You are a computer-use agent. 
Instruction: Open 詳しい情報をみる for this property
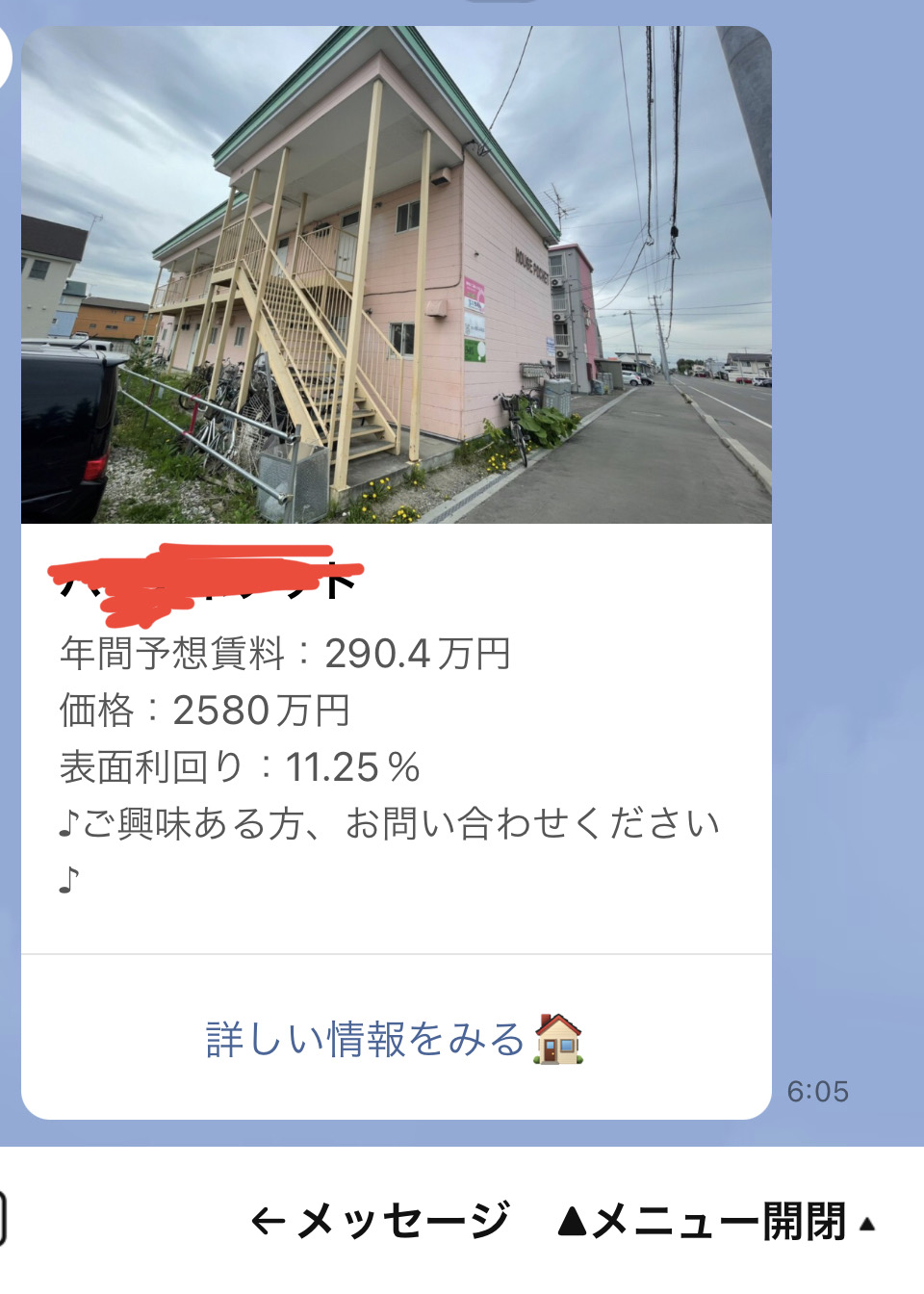pyautogui.click(x=395, y=1040)
